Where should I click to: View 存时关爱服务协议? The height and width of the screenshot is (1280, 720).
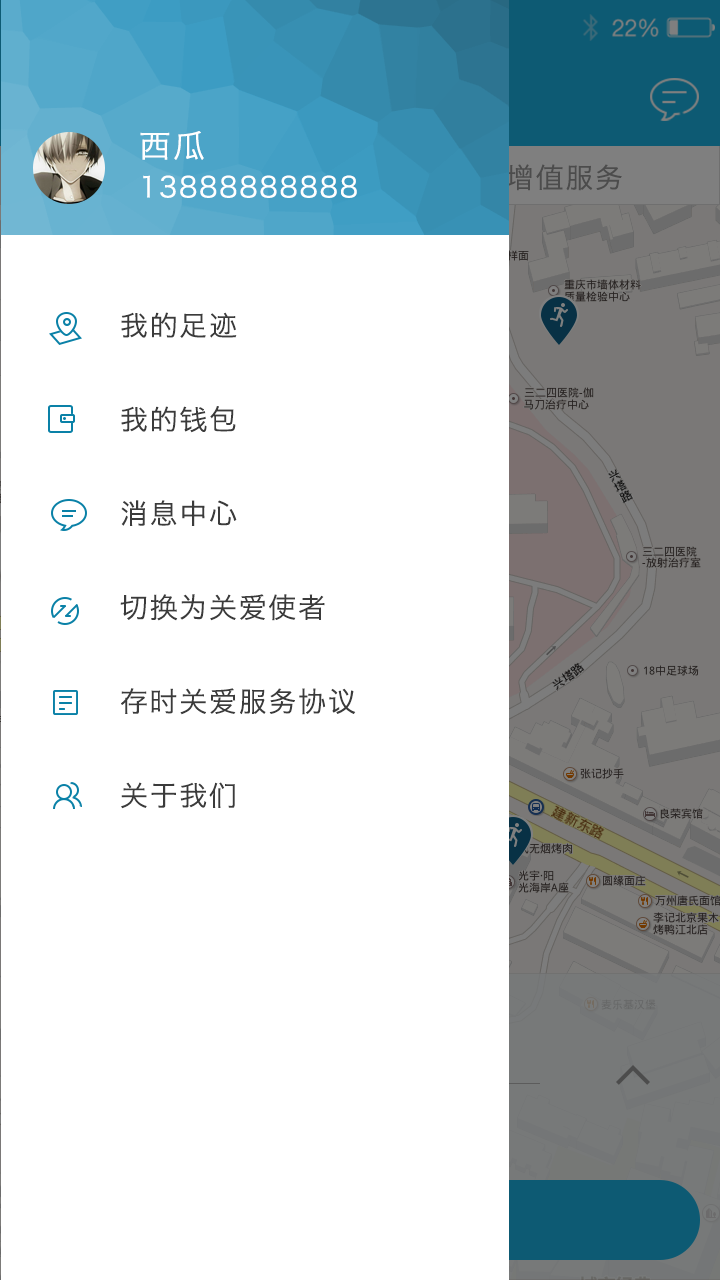pyautogui.click(x=254, y=702)
